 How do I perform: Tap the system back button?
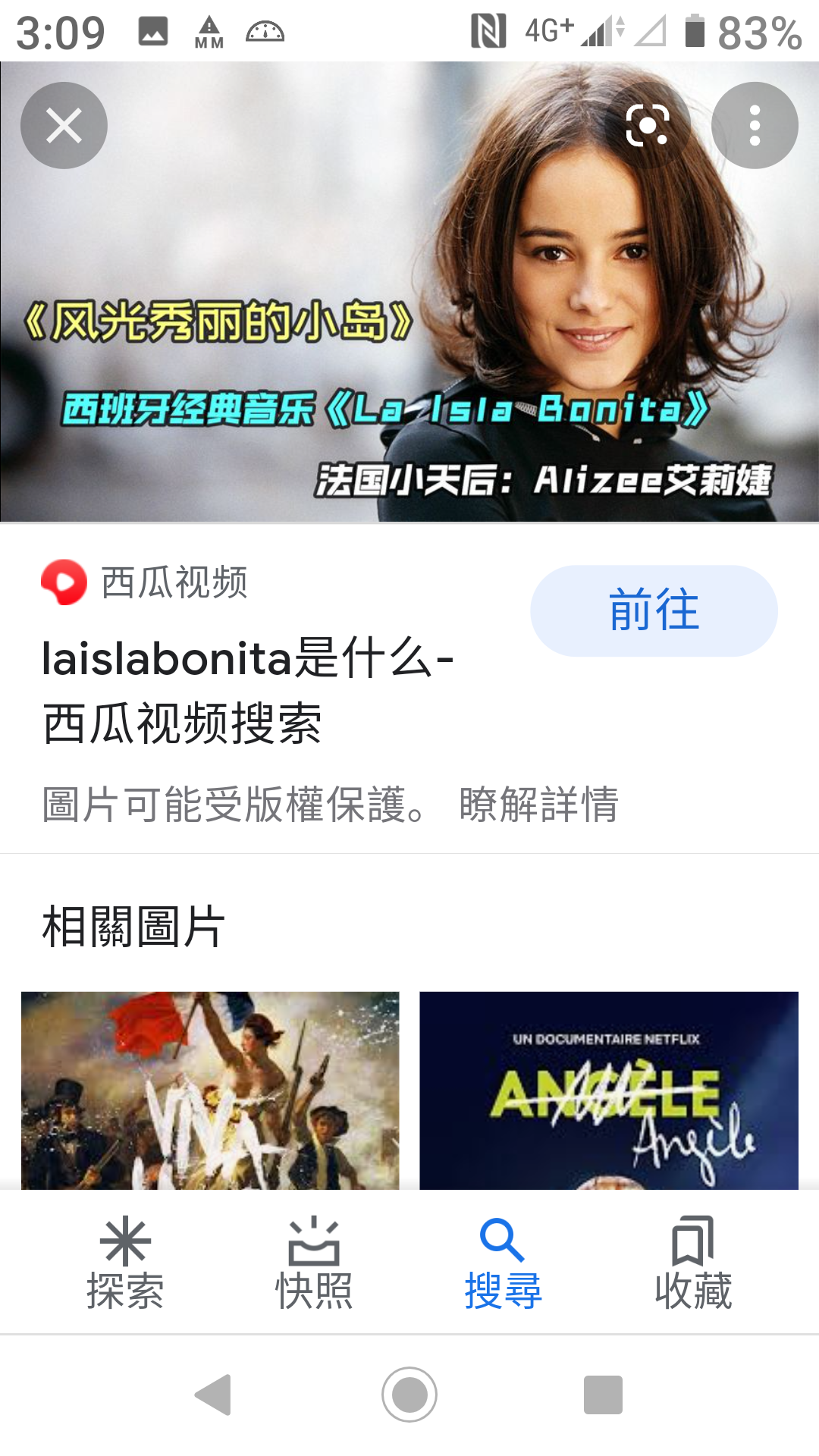point(214,1394)
